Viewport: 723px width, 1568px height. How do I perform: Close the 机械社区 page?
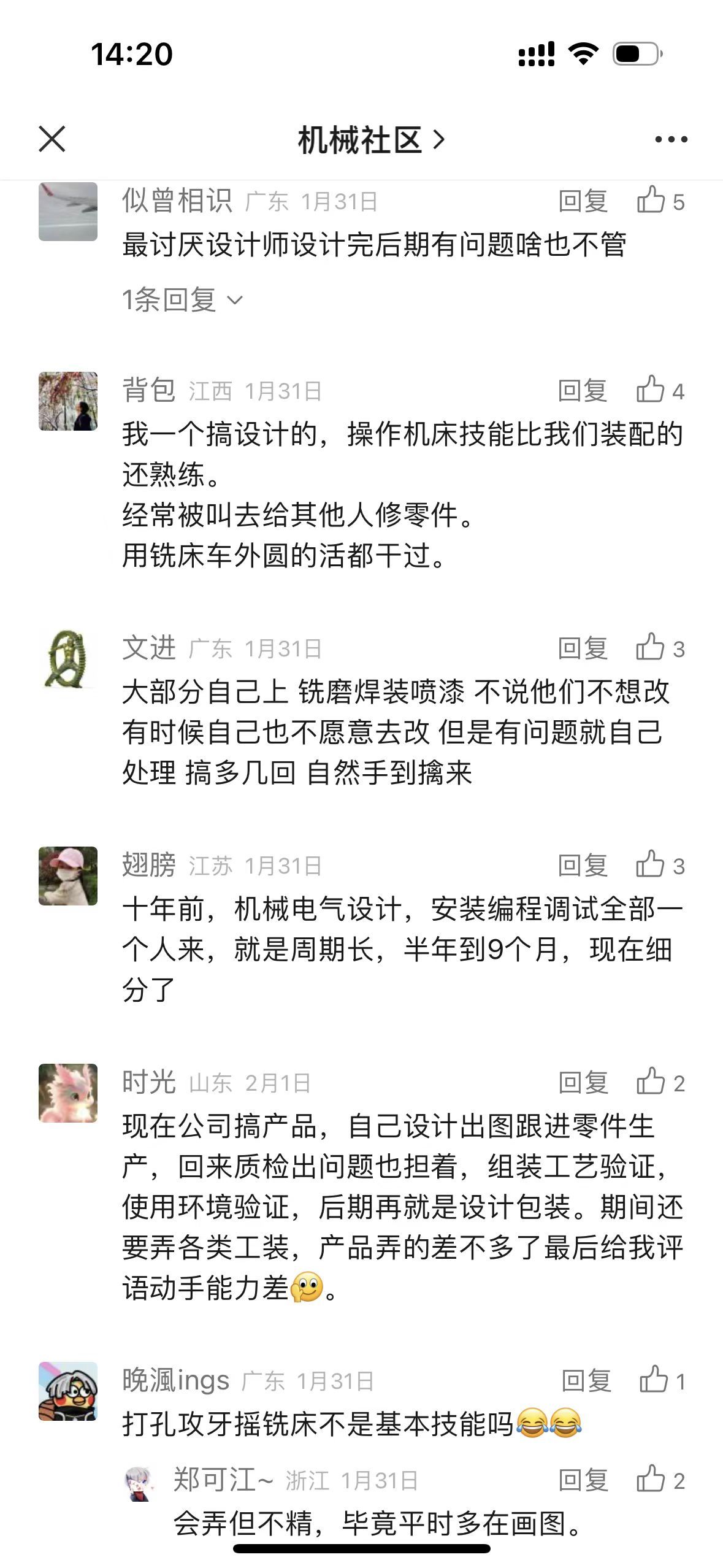tap(52, 139)
